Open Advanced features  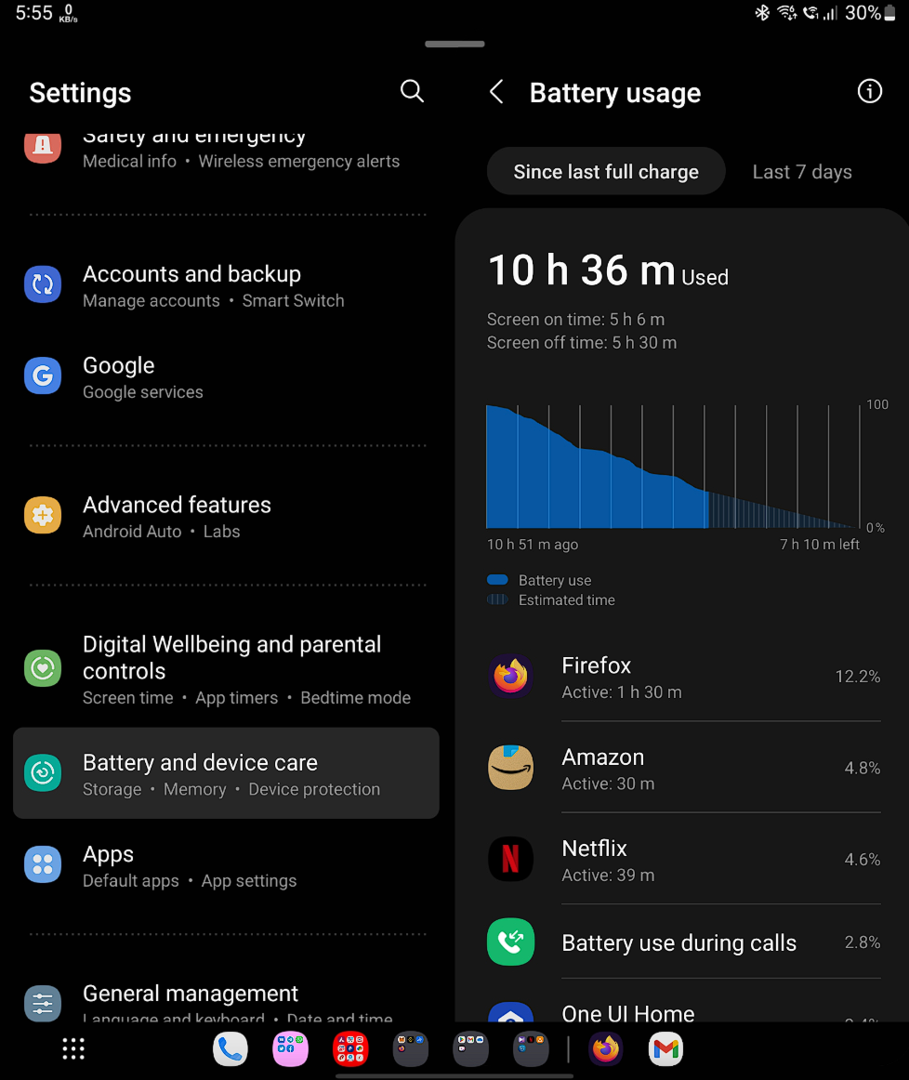point(226,516)
